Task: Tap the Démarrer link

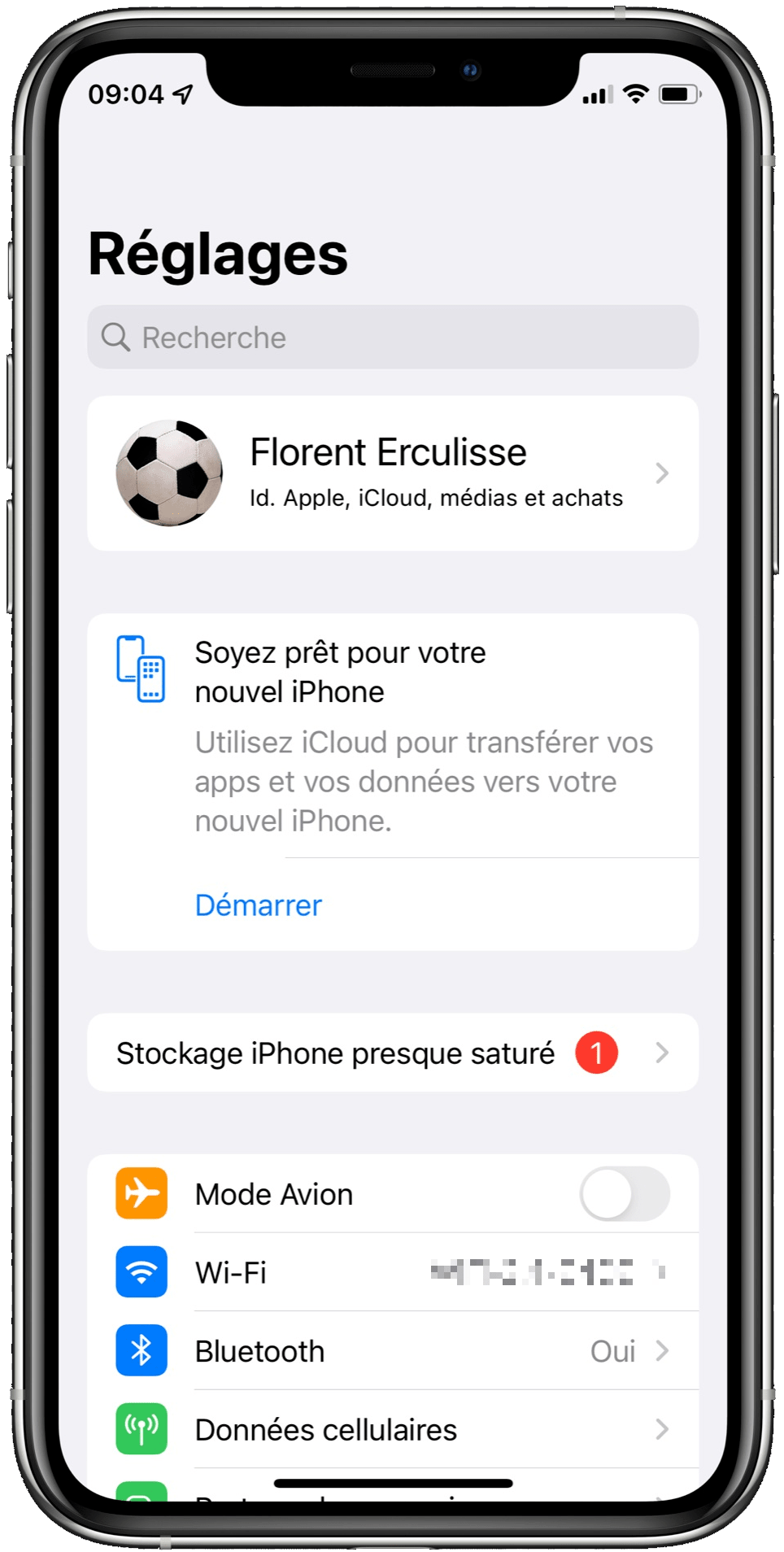Action: (x=259, y=905)
